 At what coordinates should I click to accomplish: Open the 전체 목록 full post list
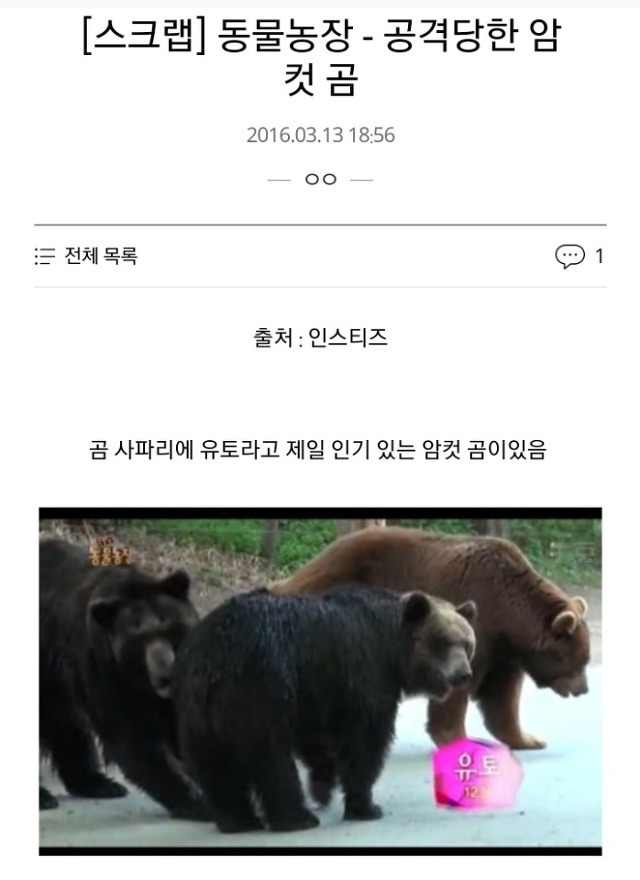point(86,256)
